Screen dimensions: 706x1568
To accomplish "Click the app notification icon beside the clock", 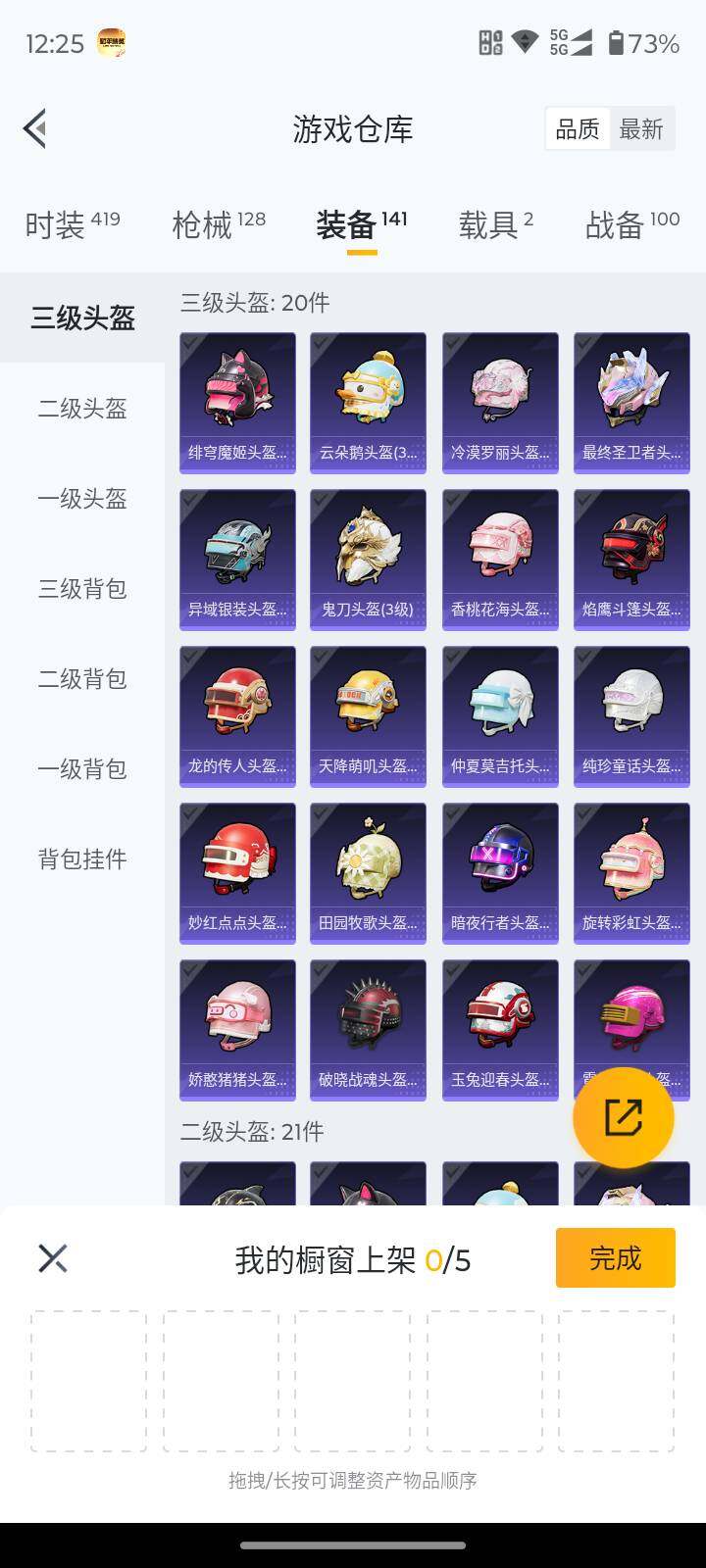I will [x=111, y=42].
